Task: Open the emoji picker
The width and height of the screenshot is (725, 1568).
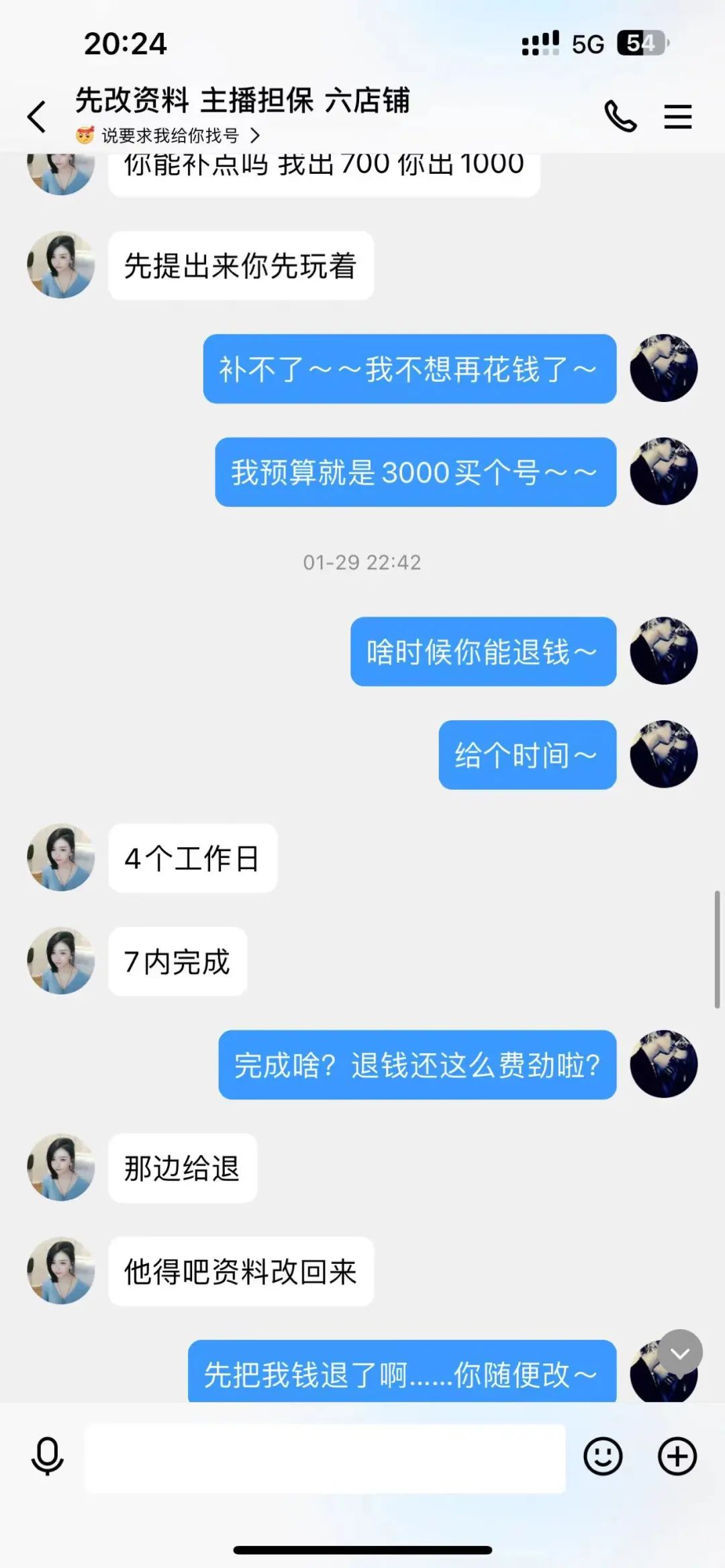Action: pyautogui.click(x=603, y=1457)
